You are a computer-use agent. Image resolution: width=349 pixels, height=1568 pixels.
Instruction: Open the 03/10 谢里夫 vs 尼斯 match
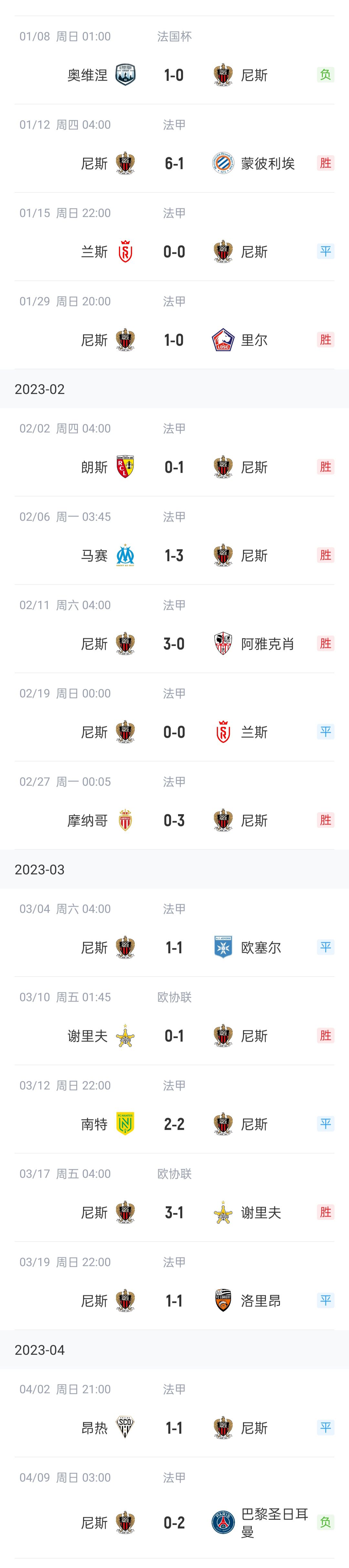point(174,1036)
